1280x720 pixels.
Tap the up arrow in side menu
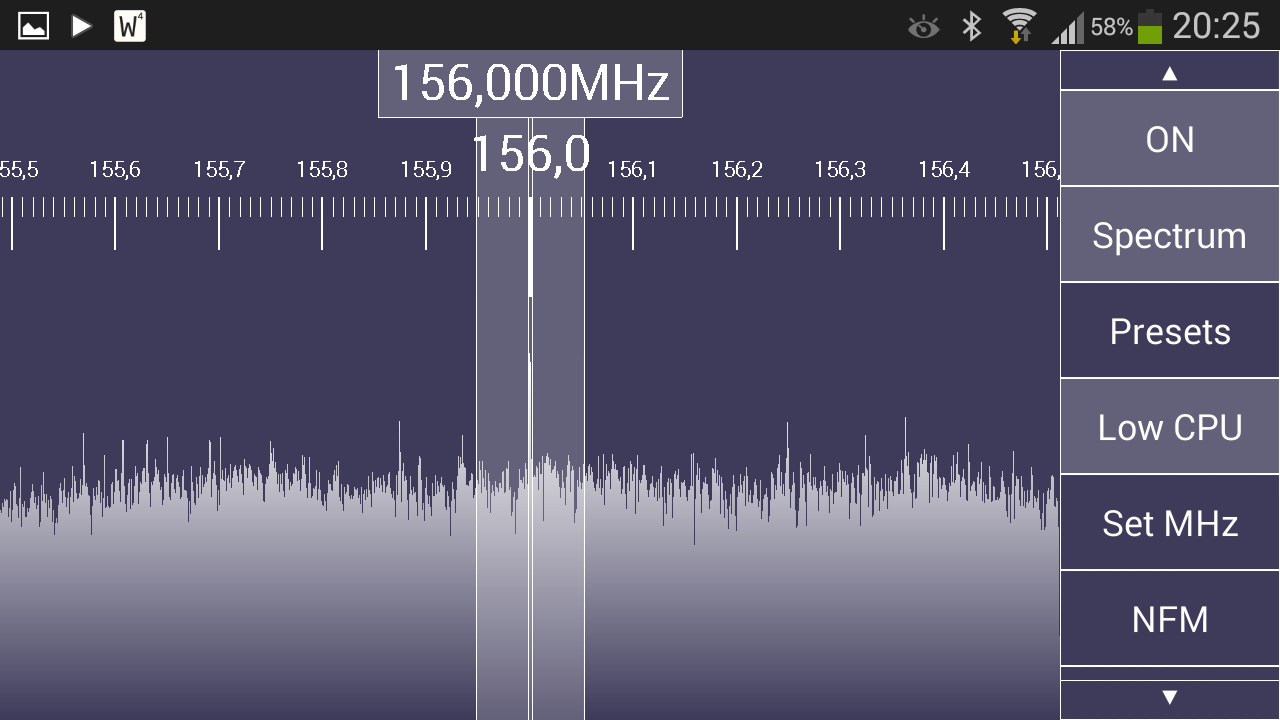tap(1169, 73)
